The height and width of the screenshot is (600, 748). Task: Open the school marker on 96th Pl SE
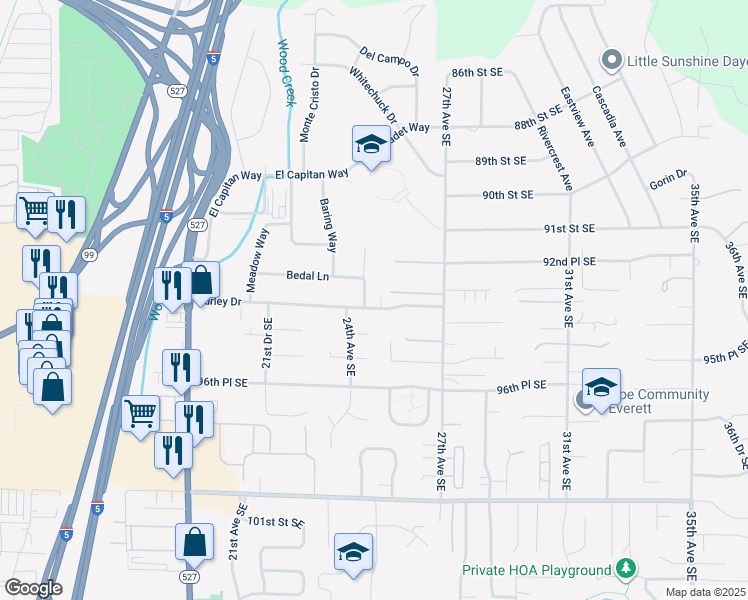tap(600, 388)
